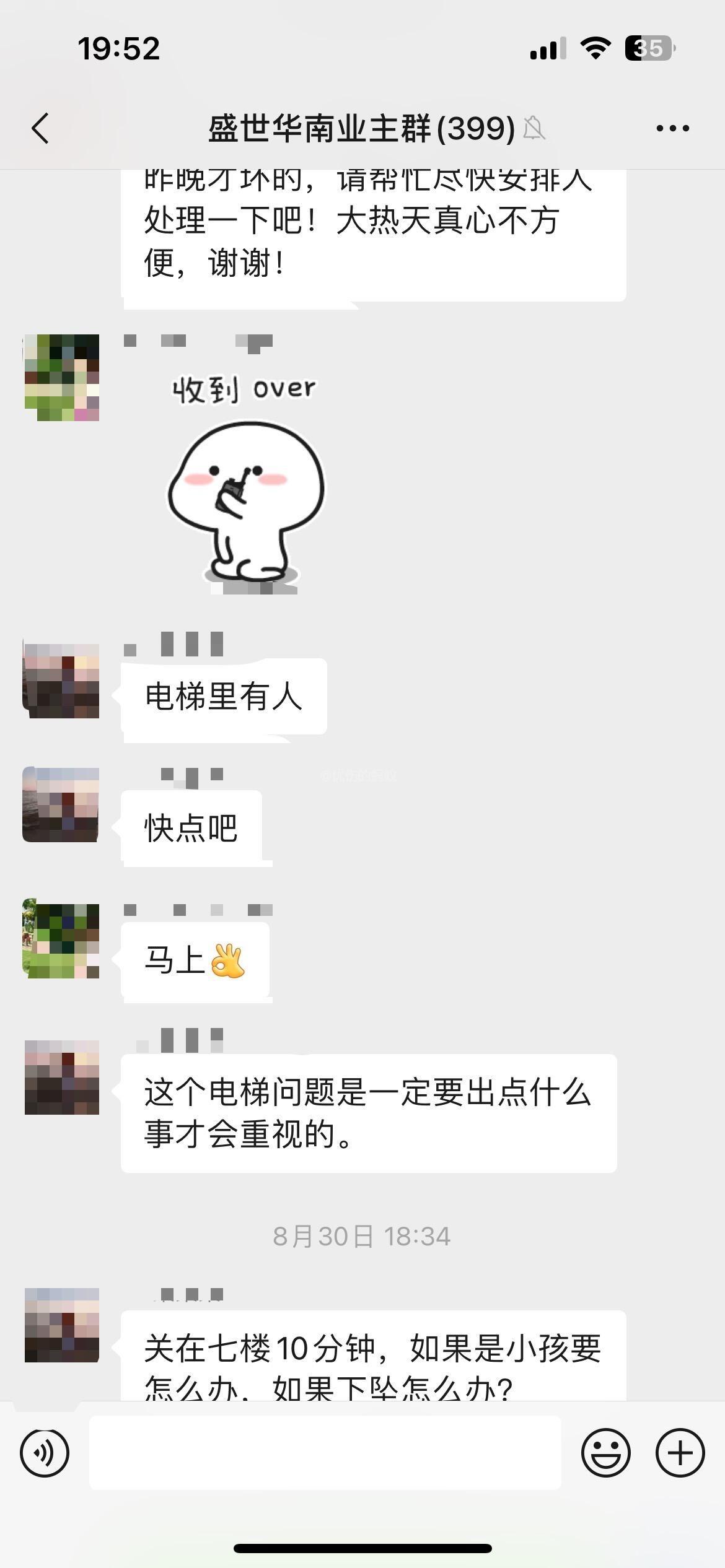Screen dimensions: 725x1568
Task: Tap avatar beside 电梯里有人 message
Action: (61, 681)
